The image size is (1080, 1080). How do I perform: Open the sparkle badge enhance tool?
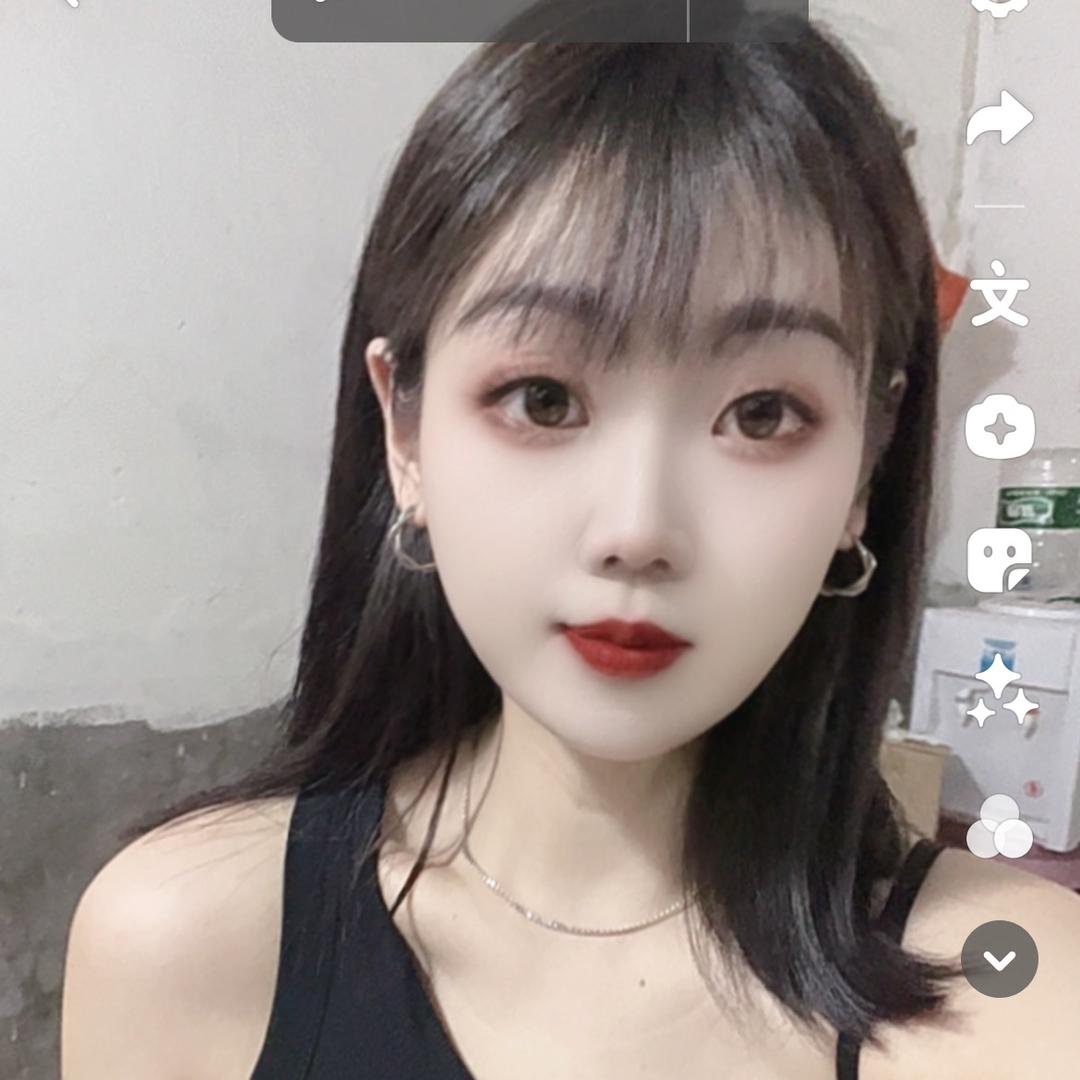point(999,427)
